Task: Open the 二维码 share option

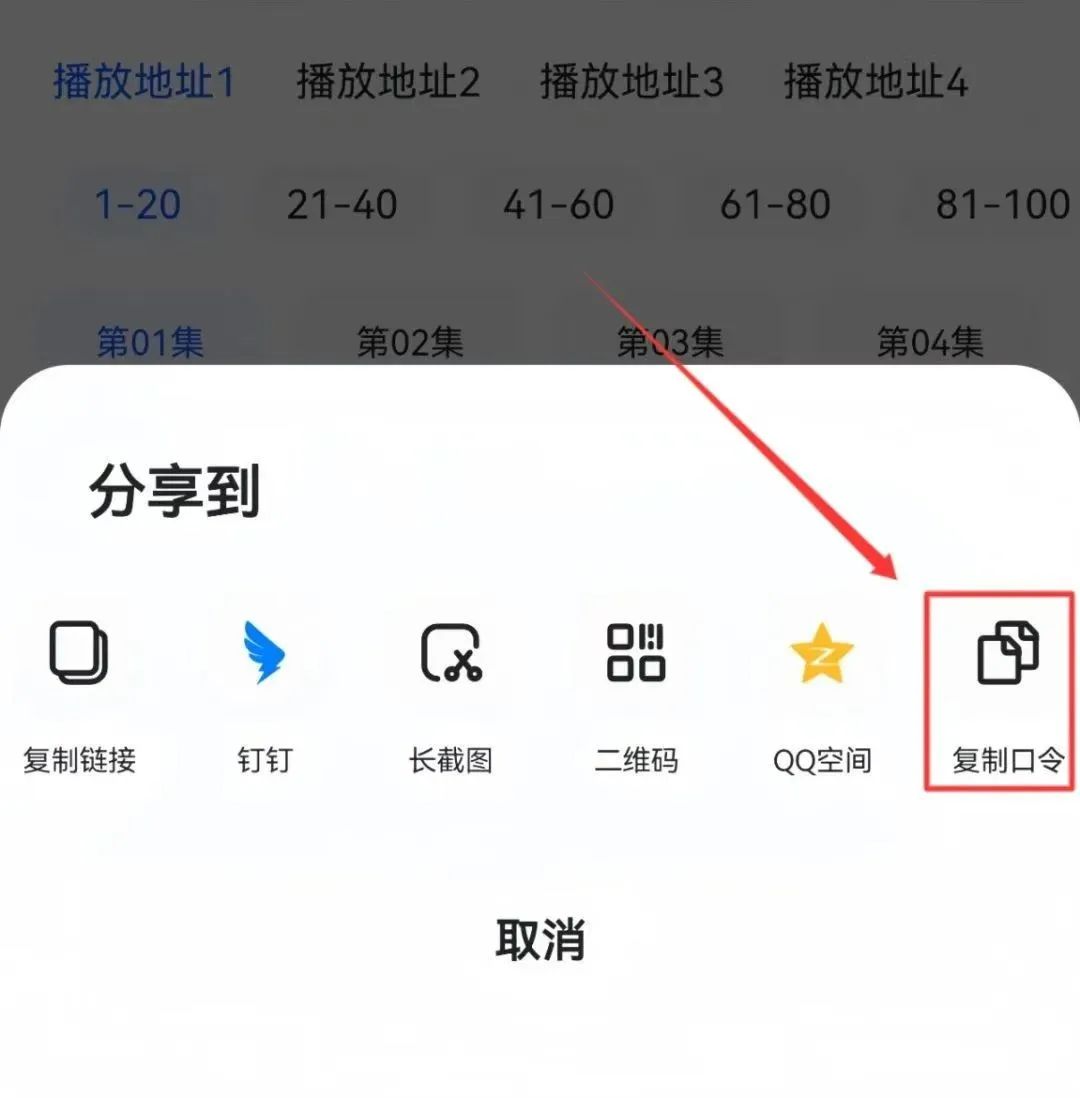Action: 636,690
